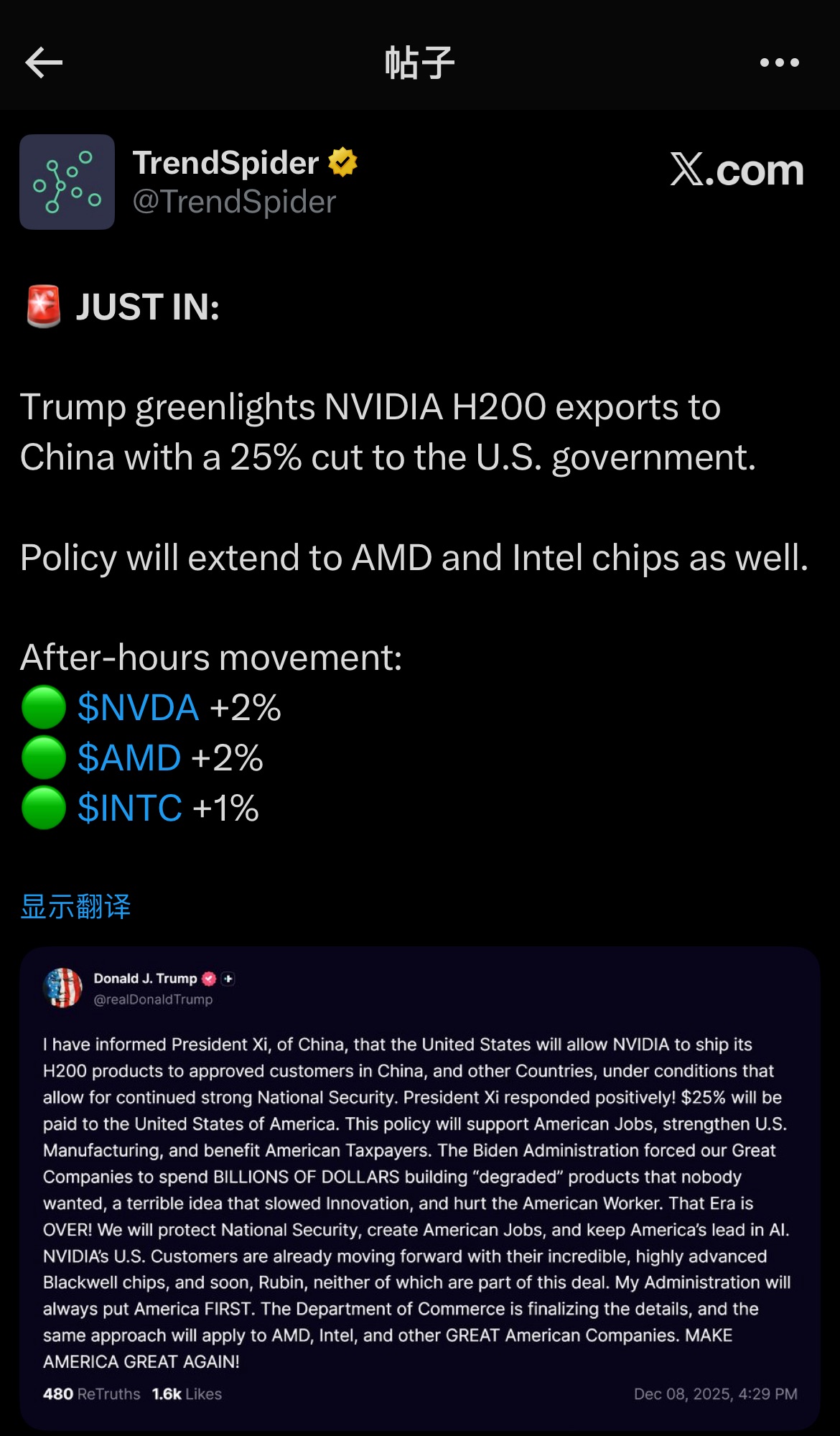The width and height of the screenshot is (840, 1436).
Task: Open the $NVDA cashtag
Action: [x=138, y=708]
